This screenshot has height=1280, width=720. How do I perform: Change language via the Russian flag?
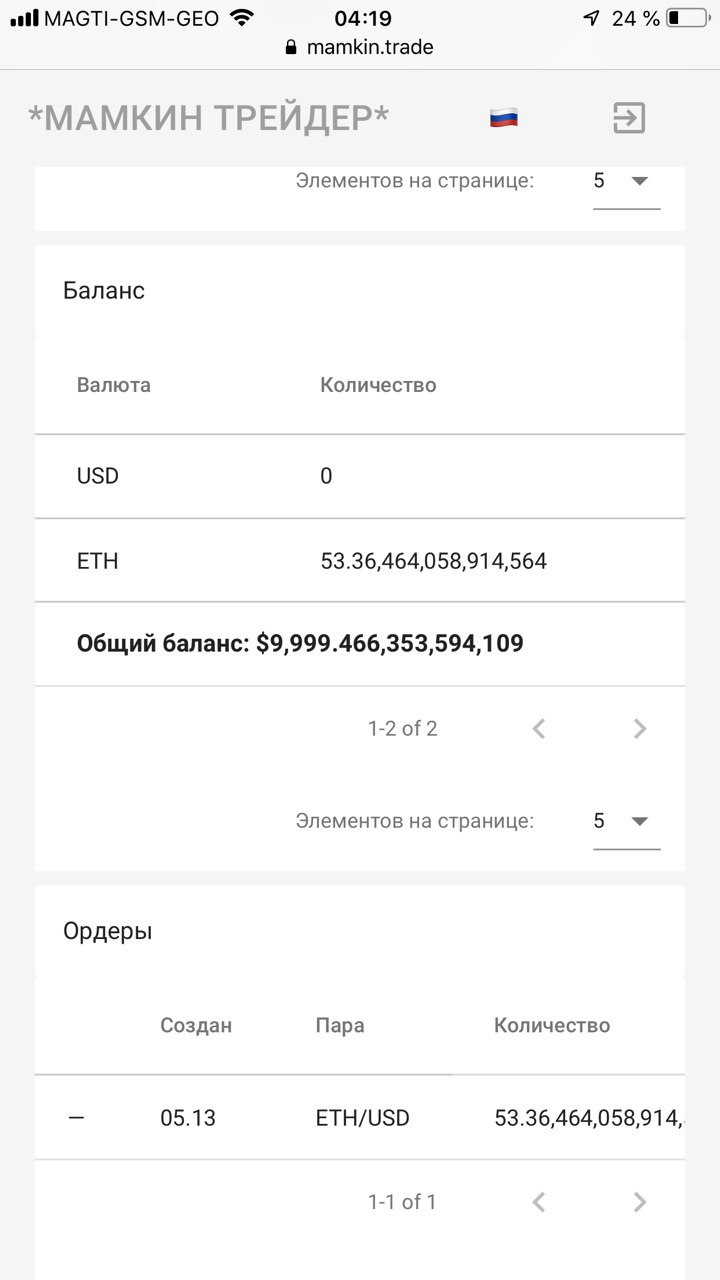point(503,118)
